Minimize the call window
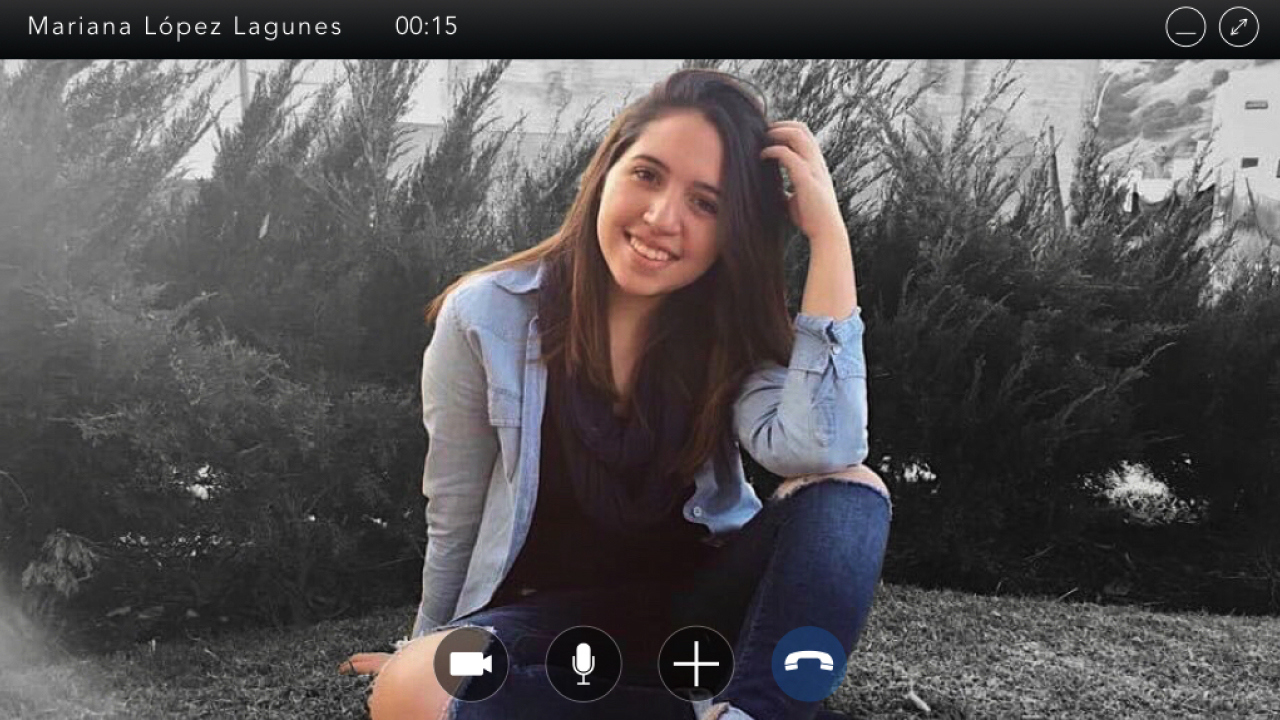This screenshot has width=1280, height=720. point(1185,27)
